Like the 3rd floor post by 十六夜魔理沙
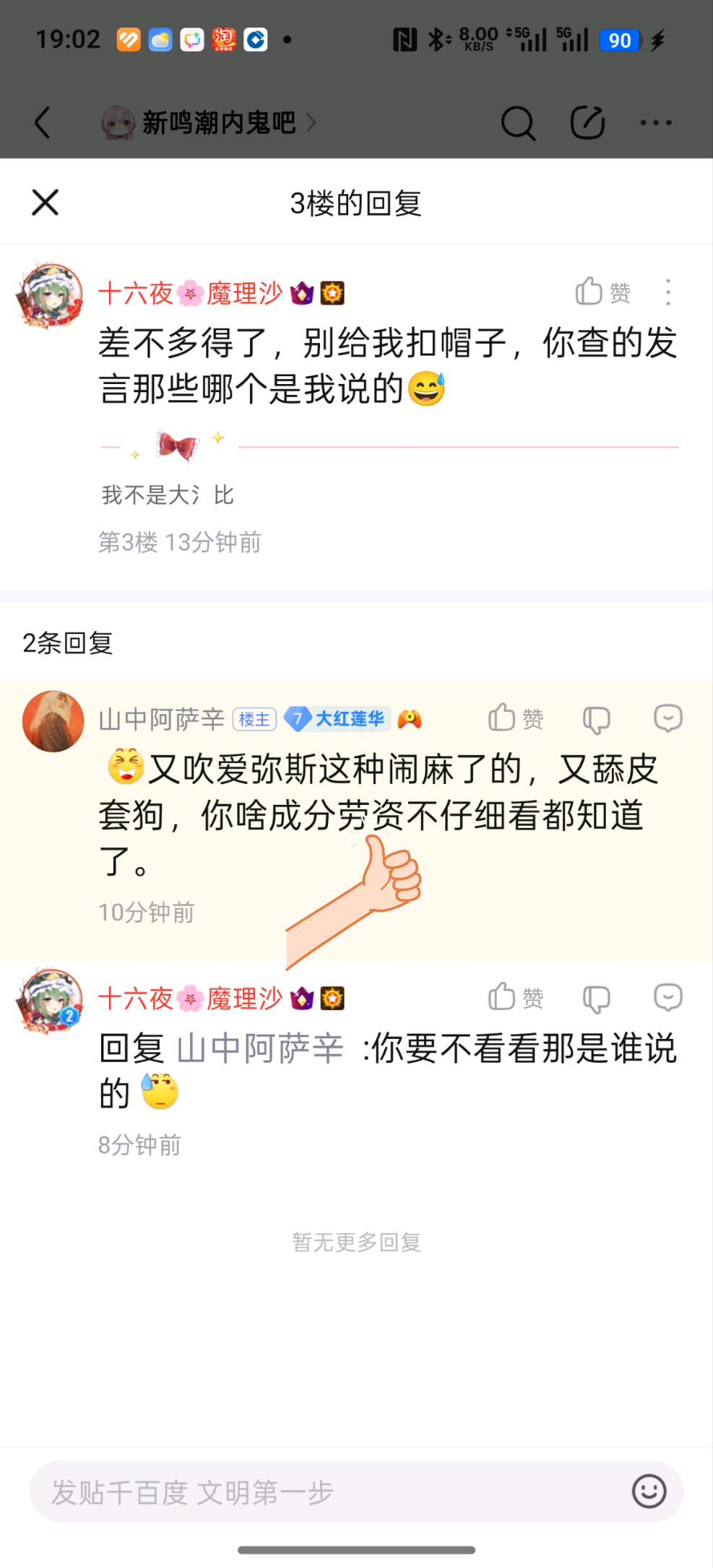713x1568 pixels. 602,292
